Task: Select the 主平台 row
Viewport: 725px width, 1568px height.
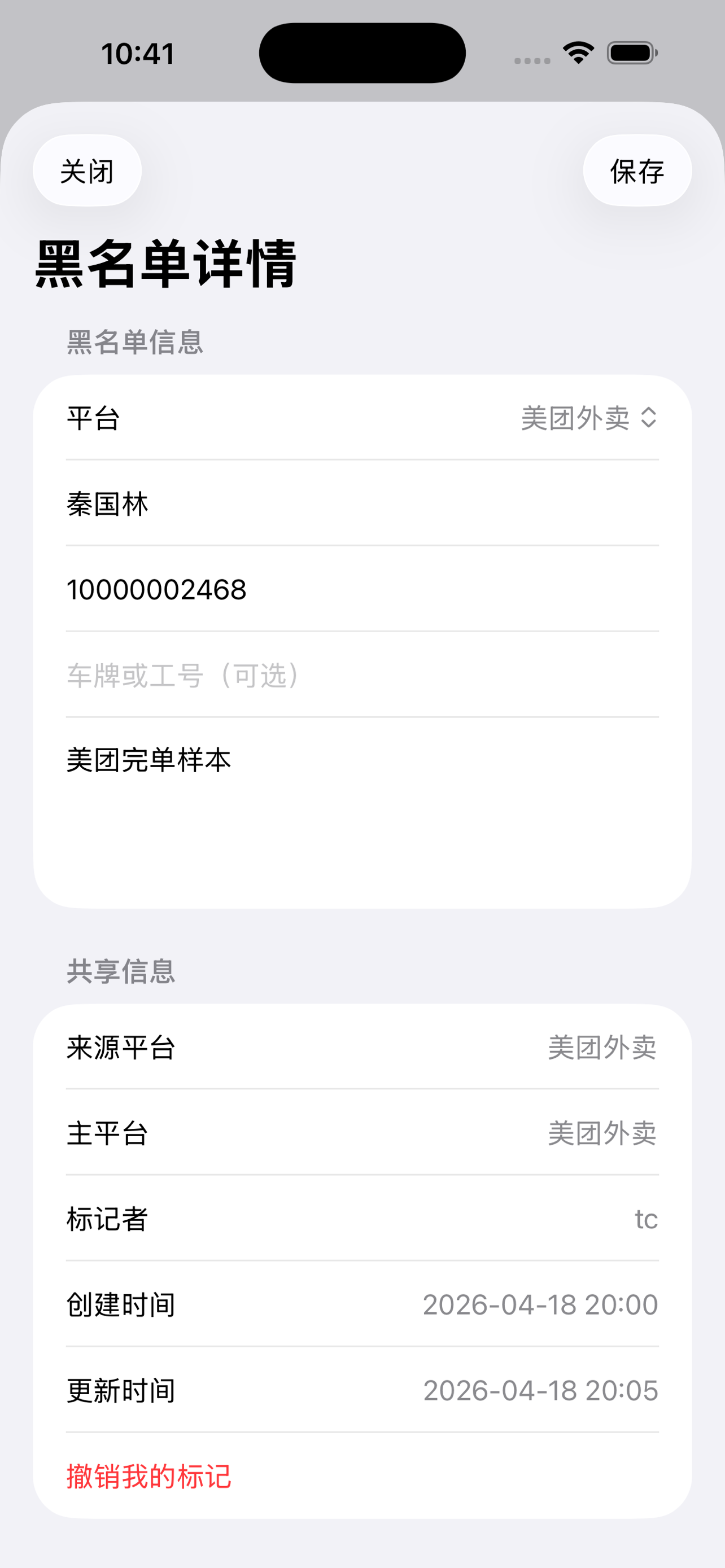Action: [x=362, y=1133]
